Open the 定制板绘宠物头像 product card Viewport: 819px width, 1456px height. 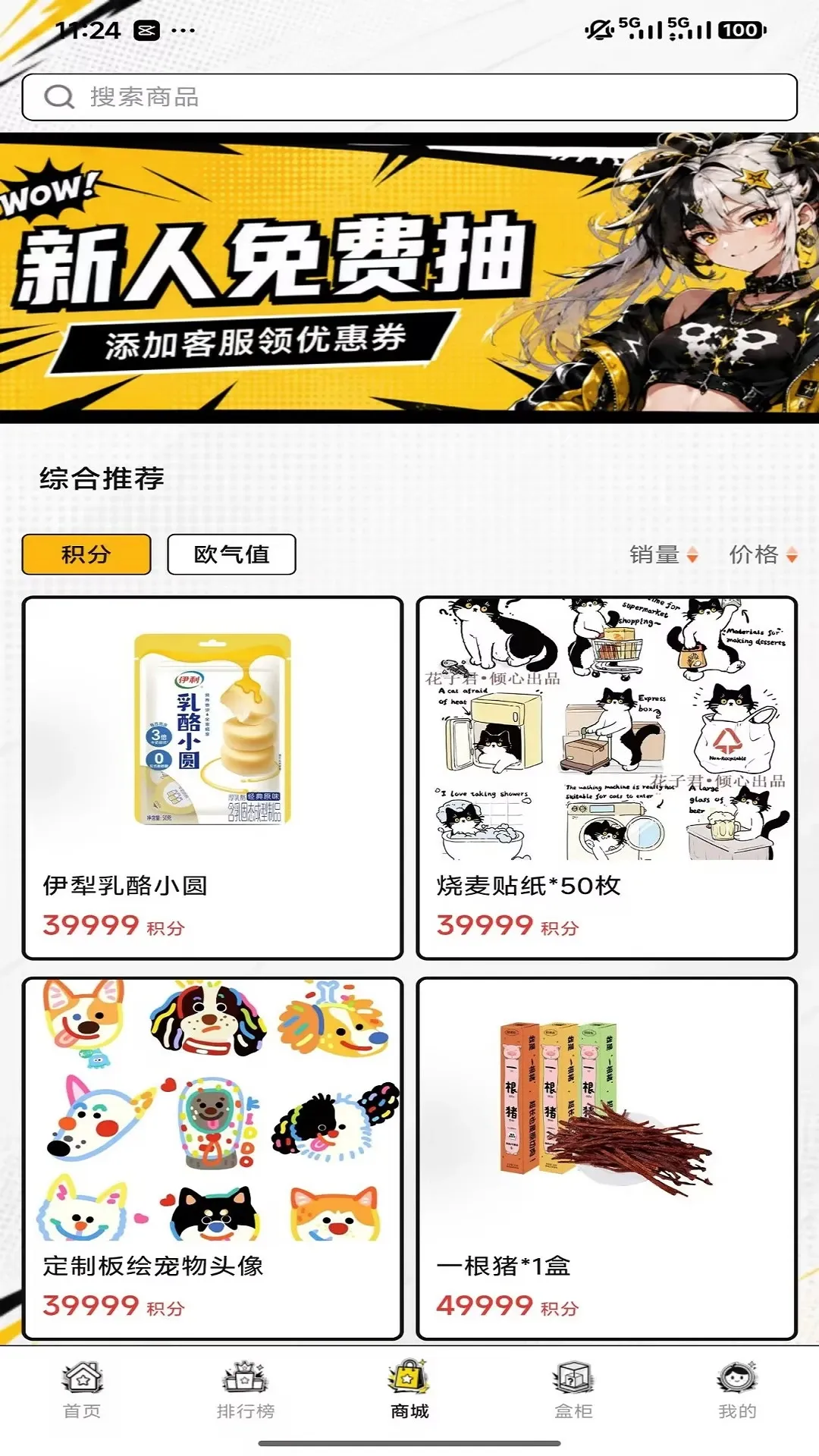212,1159
